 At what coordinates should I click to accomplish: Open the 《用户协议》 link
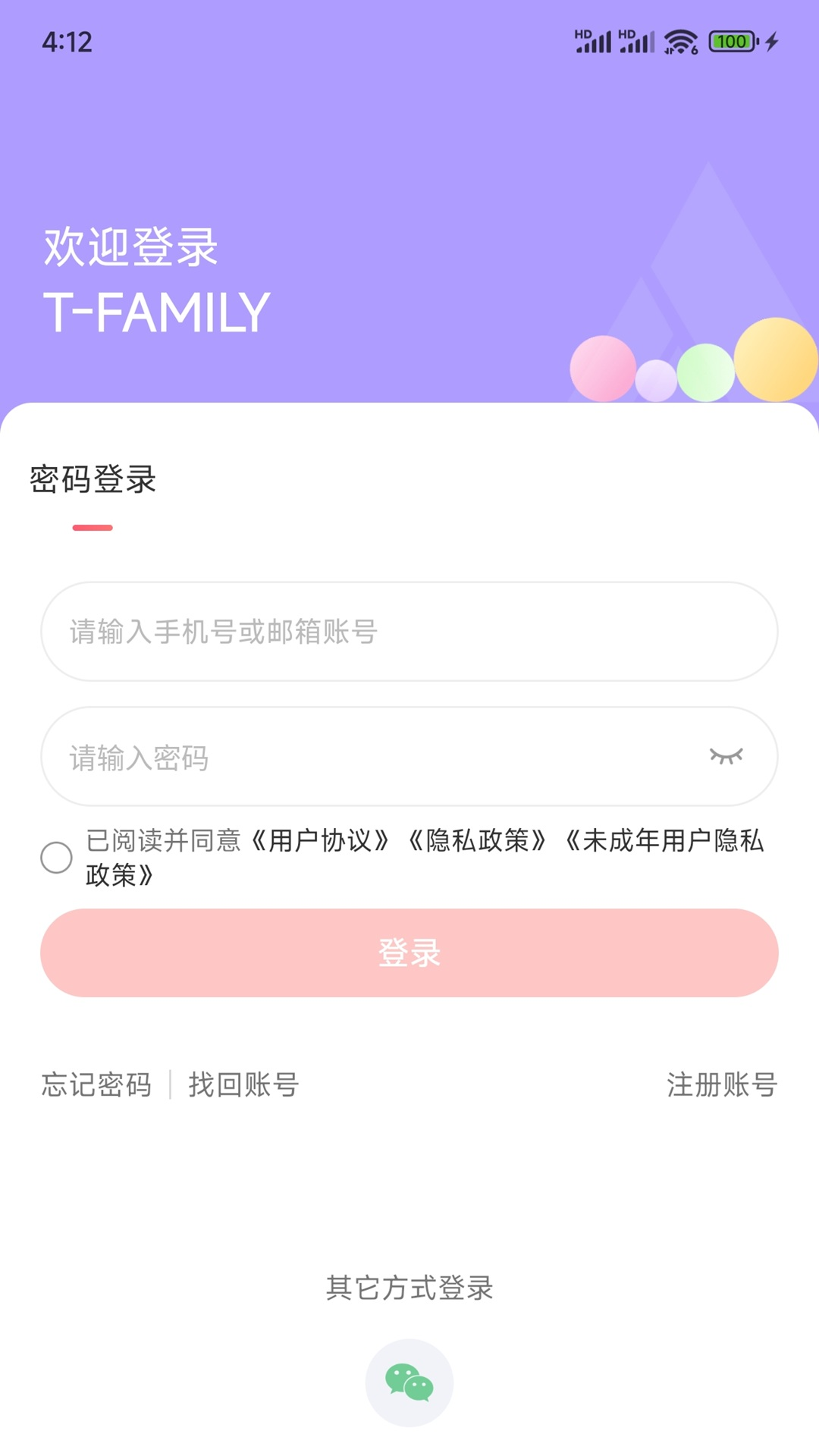[x=321, y=841]
